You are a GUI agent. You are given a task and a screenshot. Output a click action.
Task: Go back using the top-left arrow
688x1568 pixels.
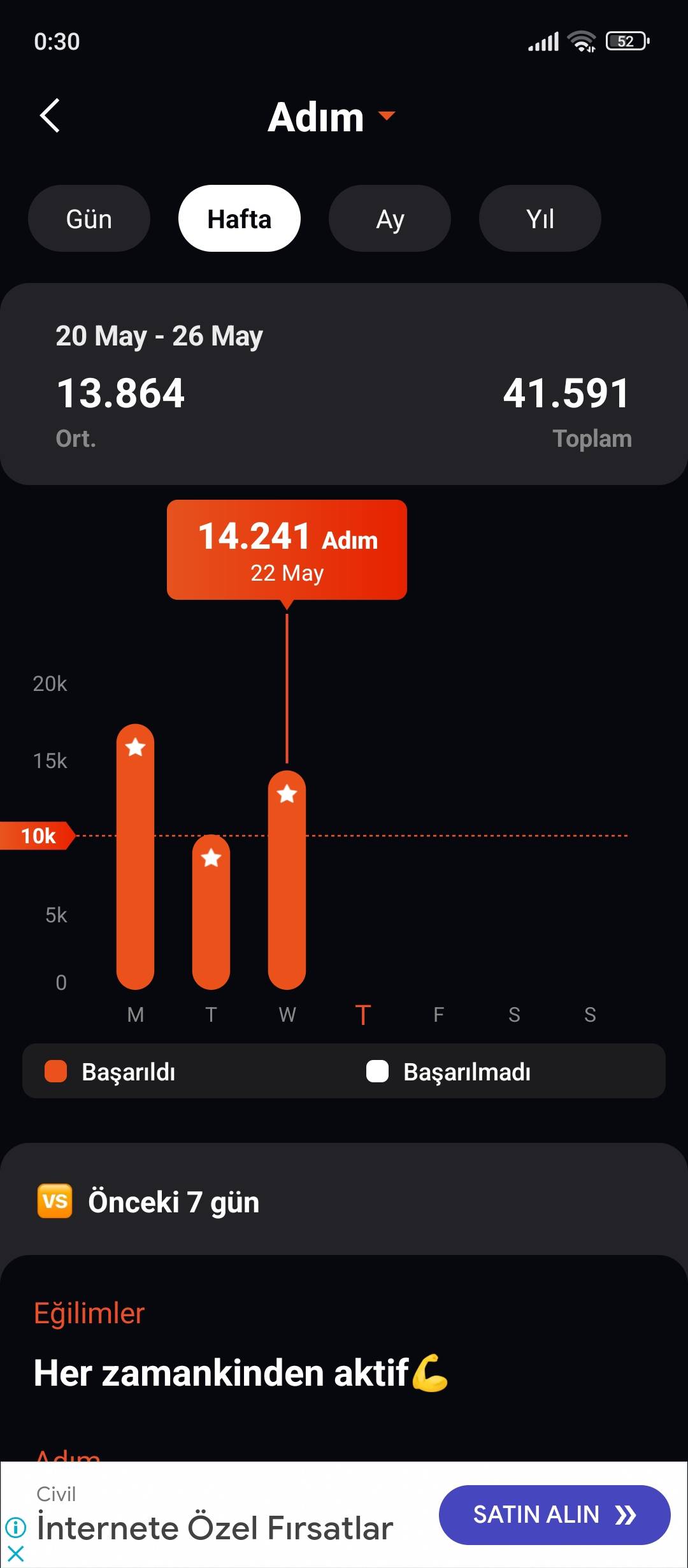click(50, 116)
